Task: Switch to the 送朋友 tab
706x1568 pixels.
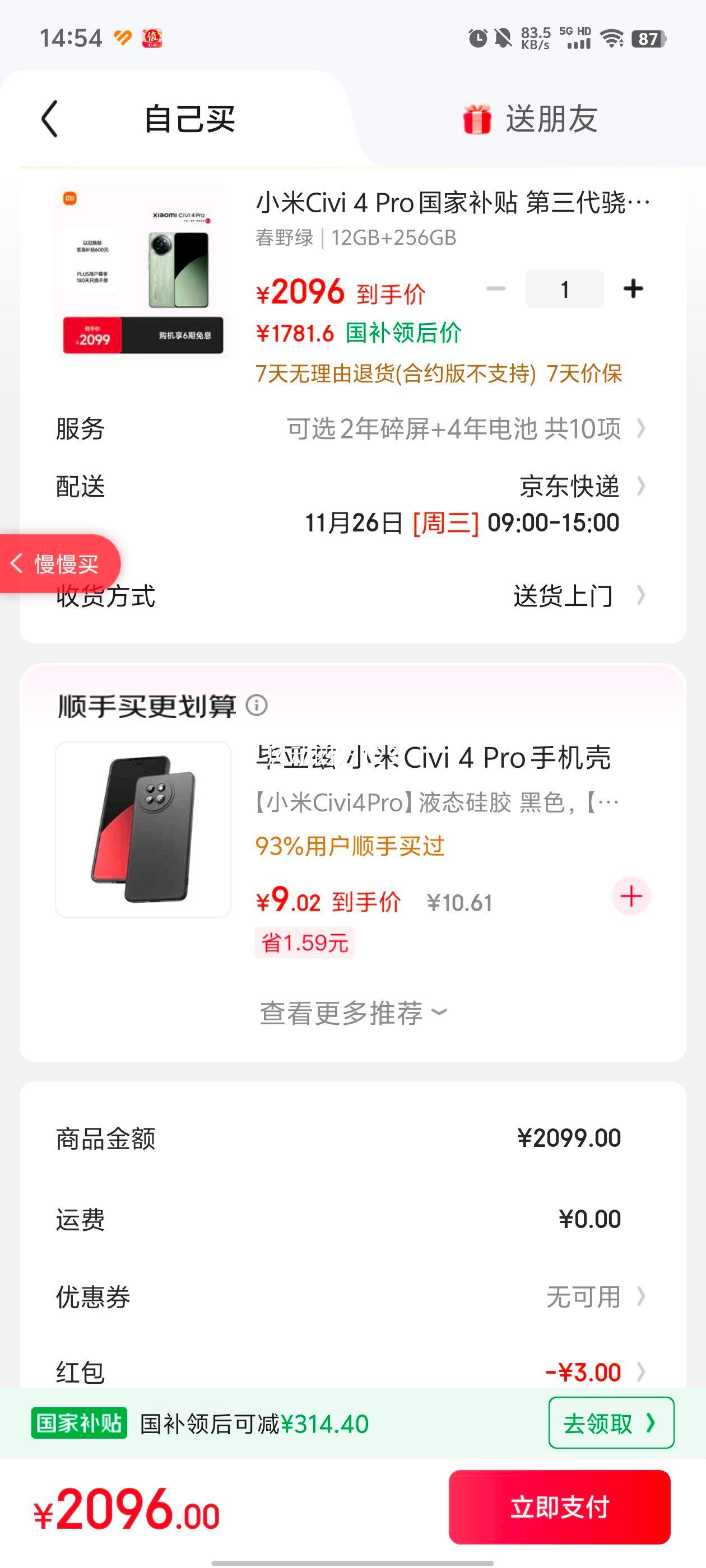Action: point(551,119)
